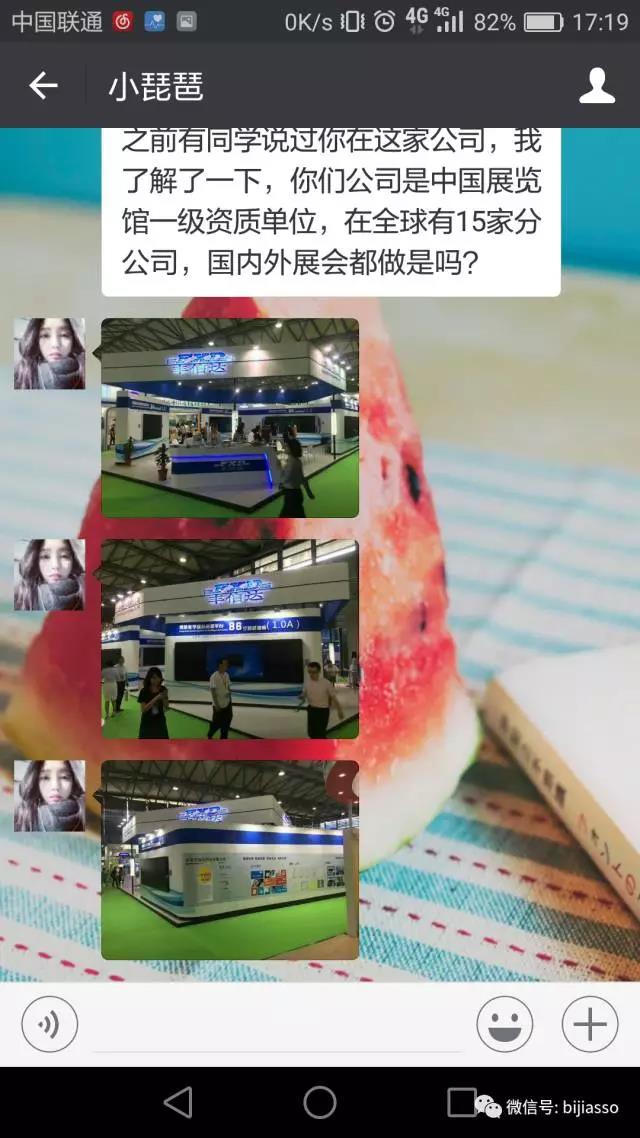Tap the sender avatar beside the first photo
This screenshot has height=1138, width=640.
tap(49, 354)
